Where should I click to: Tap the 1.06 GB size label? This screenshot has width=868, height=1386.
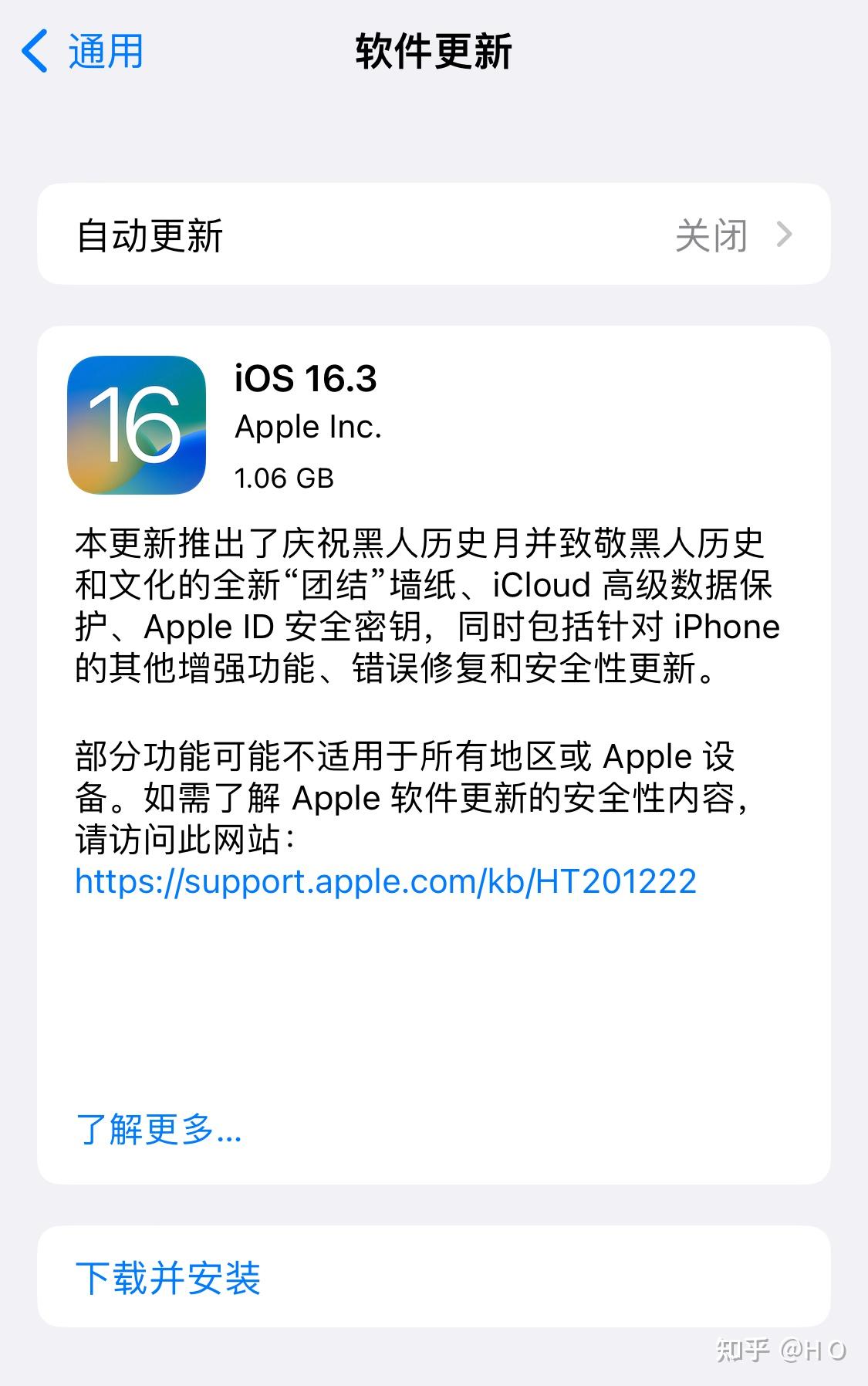coord(283,477)
